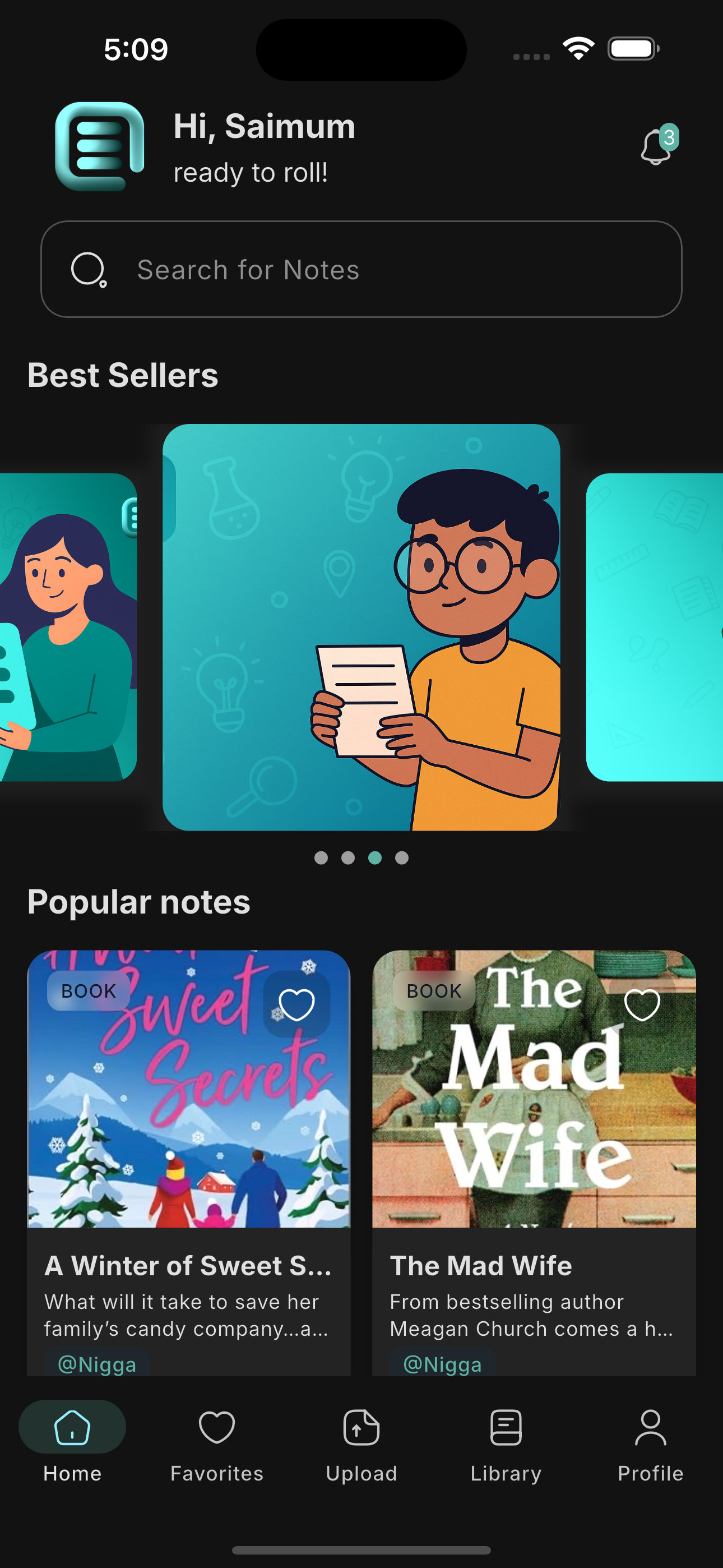
Task: Open the girl illustration banner card
Action: [67, 627]
